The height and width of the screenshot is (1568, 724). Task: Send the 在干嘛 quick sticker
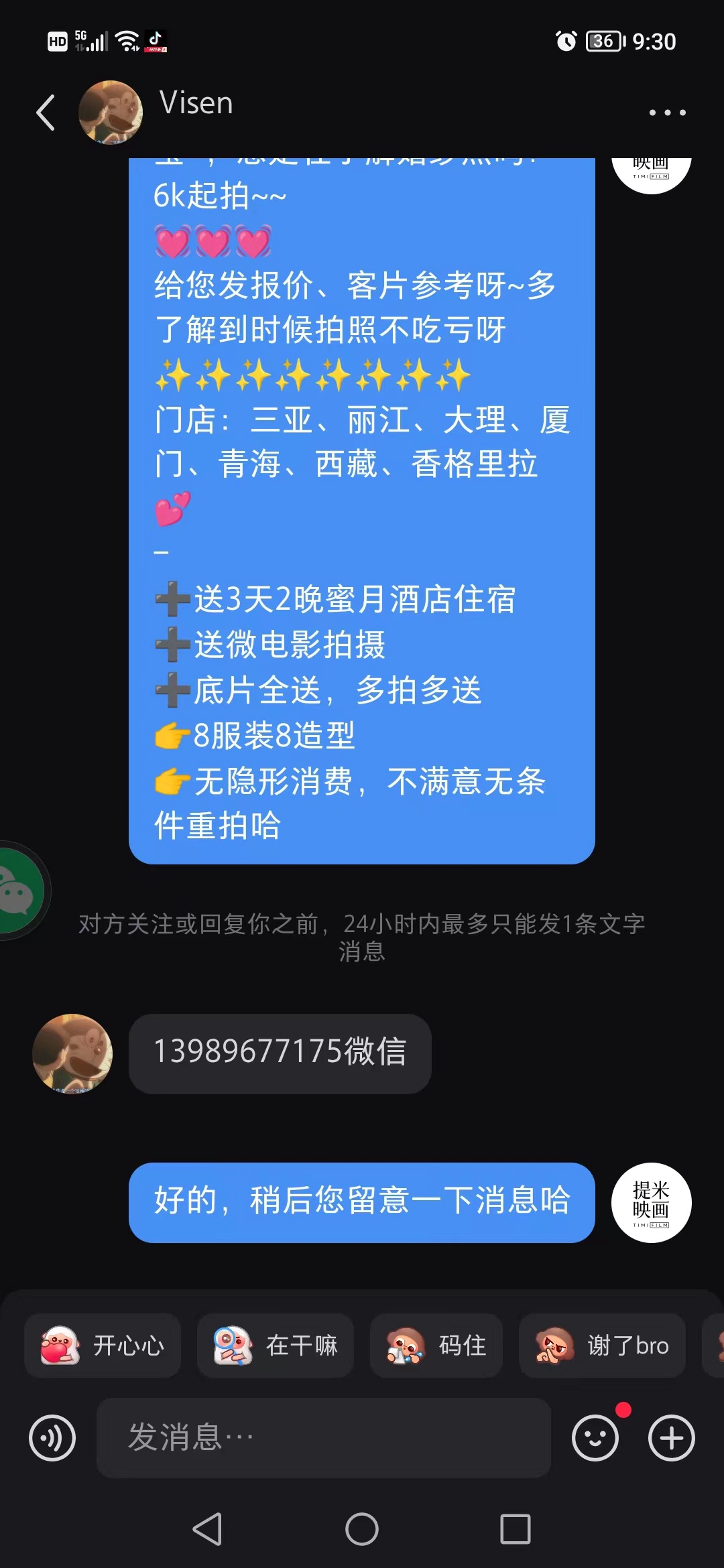(x=276, y=1345)
